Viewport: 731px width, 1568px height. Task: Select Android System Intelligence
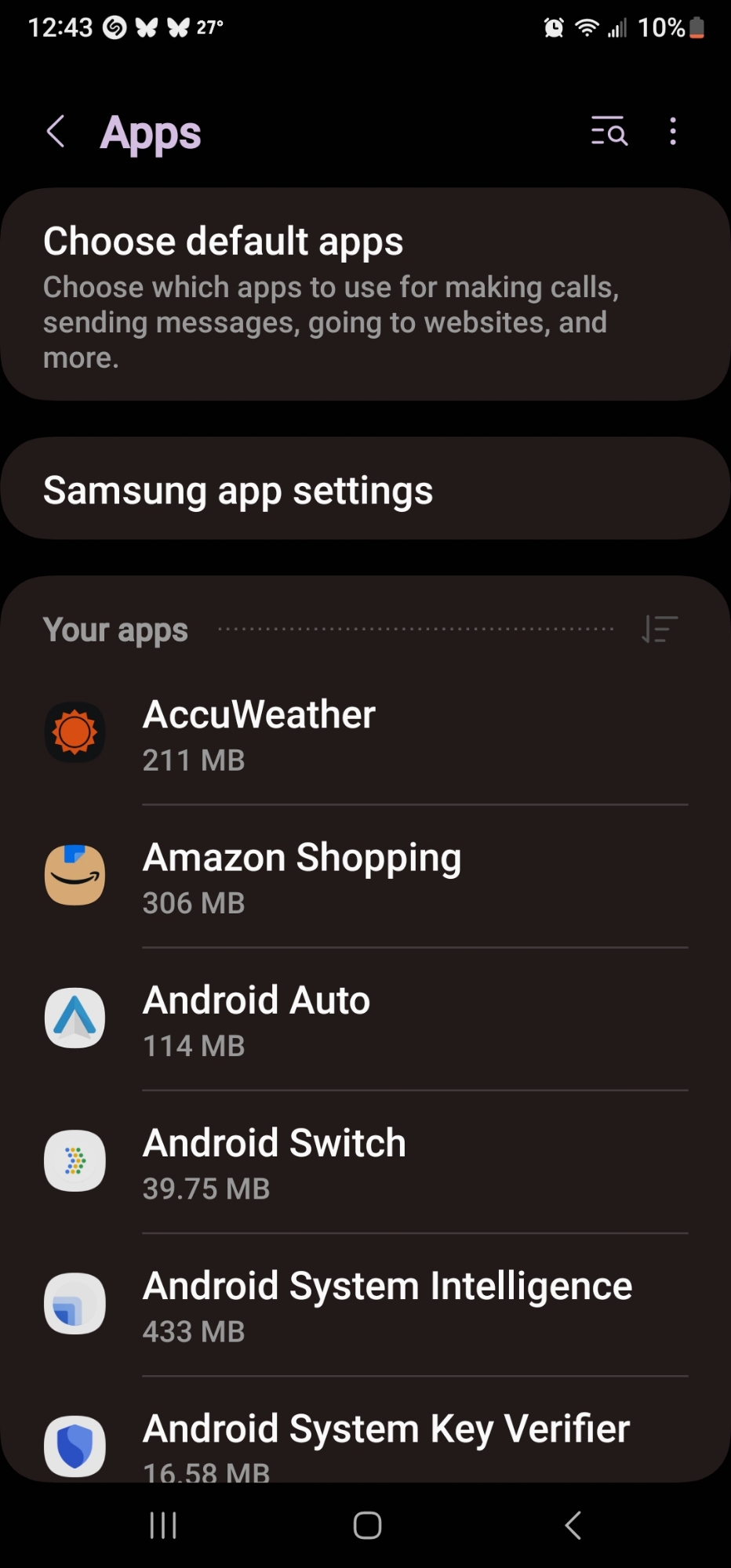[x=365, y=1305]
